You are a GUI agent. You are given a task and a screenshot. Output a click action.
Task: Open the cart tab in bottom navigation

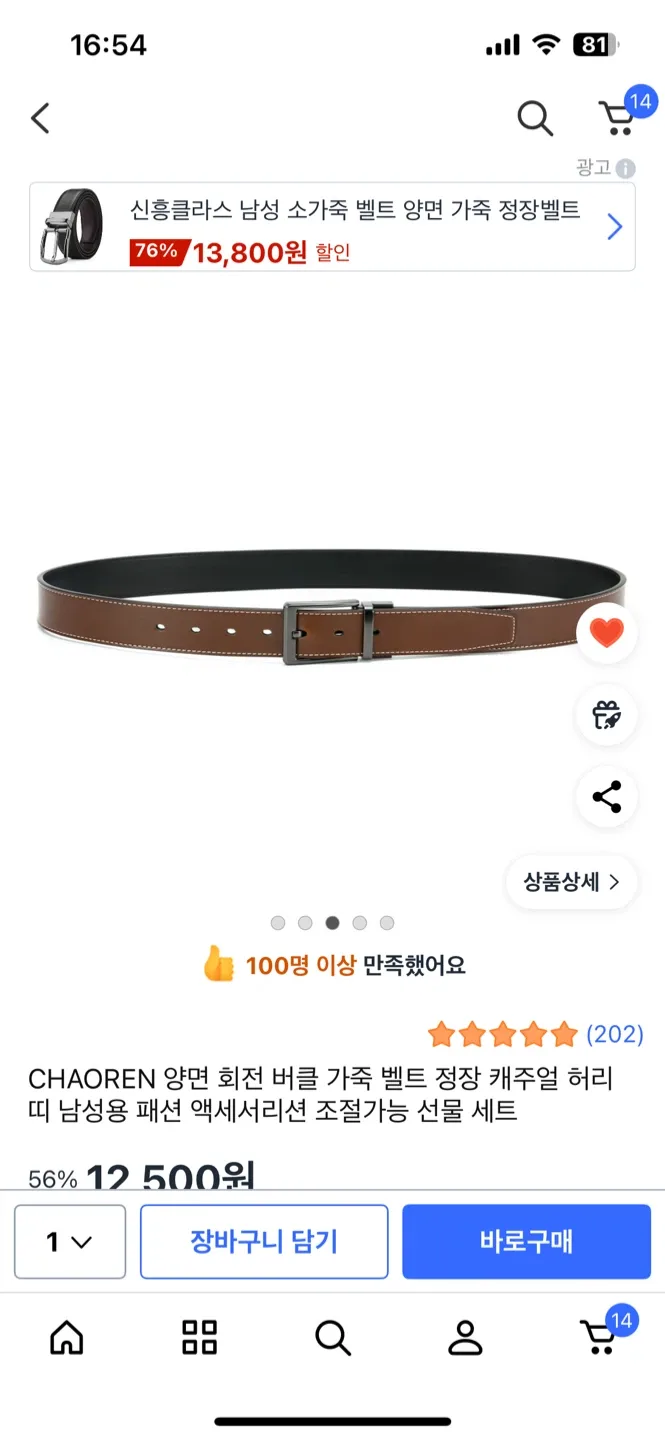[598, 1337]
